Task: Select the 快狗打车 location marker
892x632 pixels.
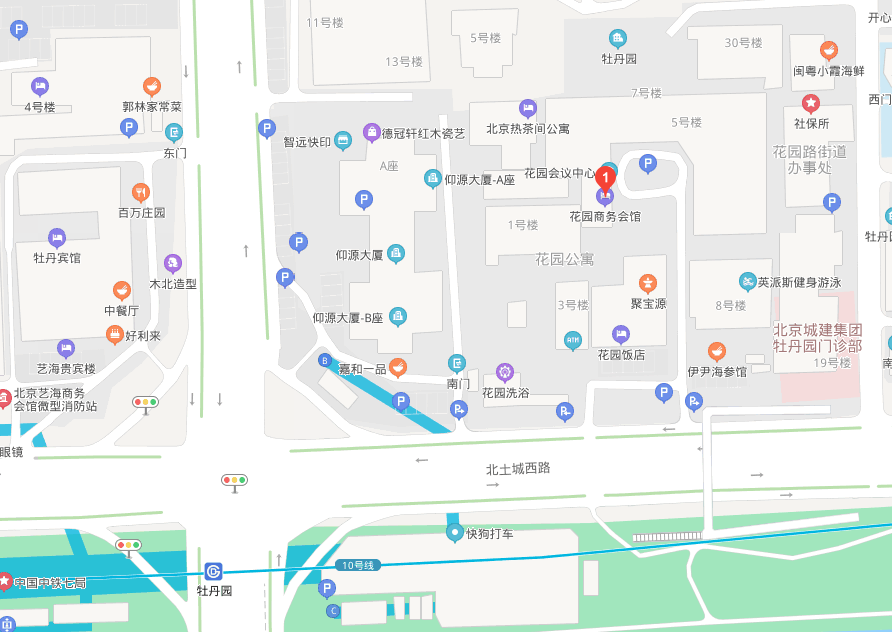Action: point(455,532)
